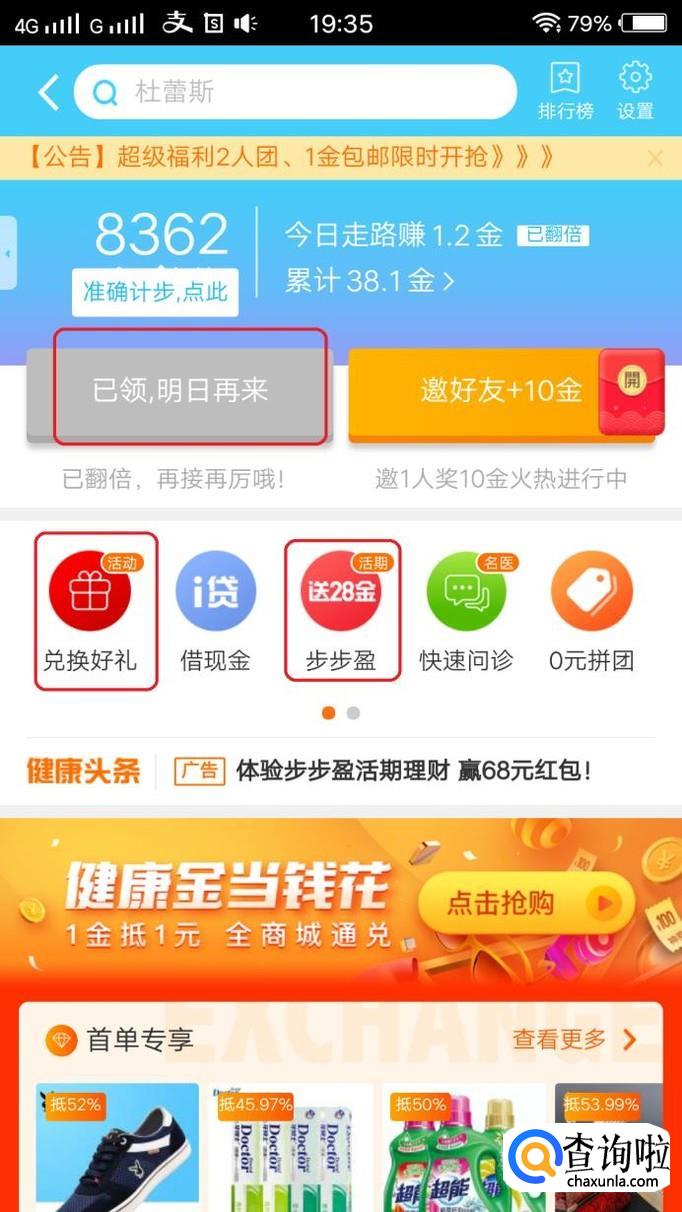Open 设置 settings
The image size is (682, 1212).
tap(635, 92)
